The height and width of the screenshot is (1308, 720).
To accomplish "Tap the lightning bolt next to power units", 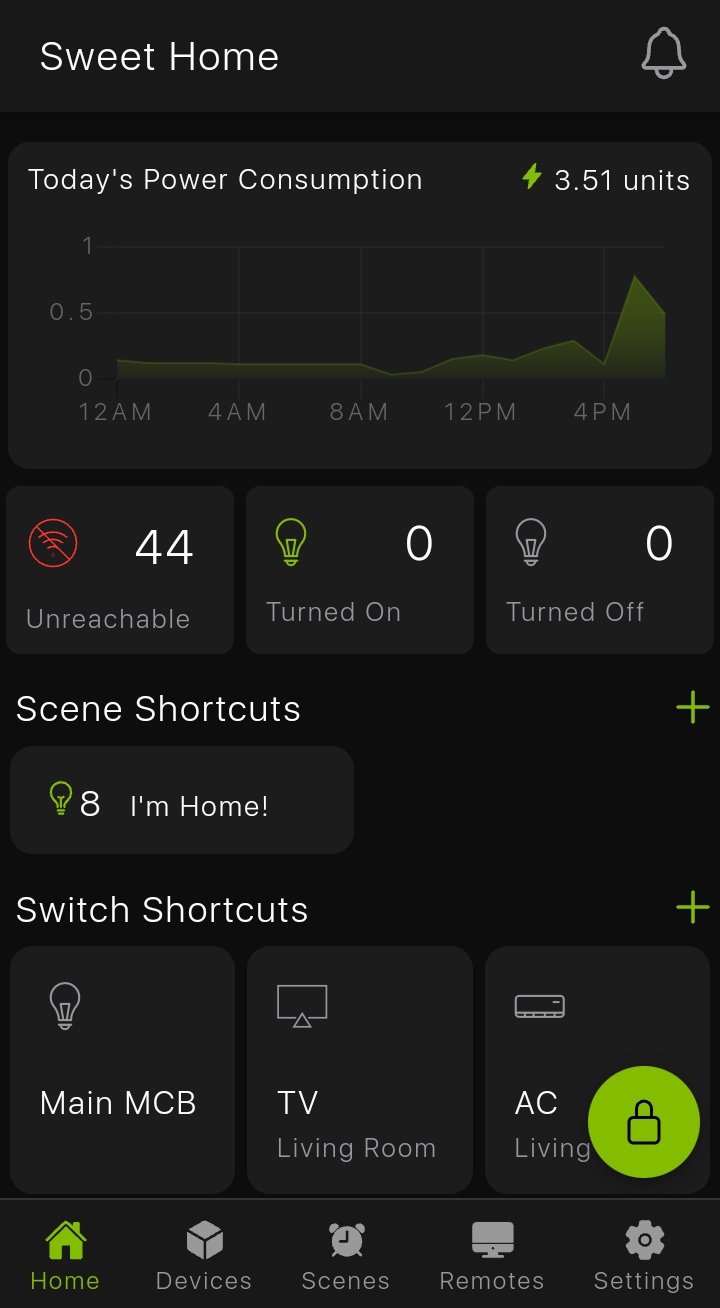I will [530, 179].
